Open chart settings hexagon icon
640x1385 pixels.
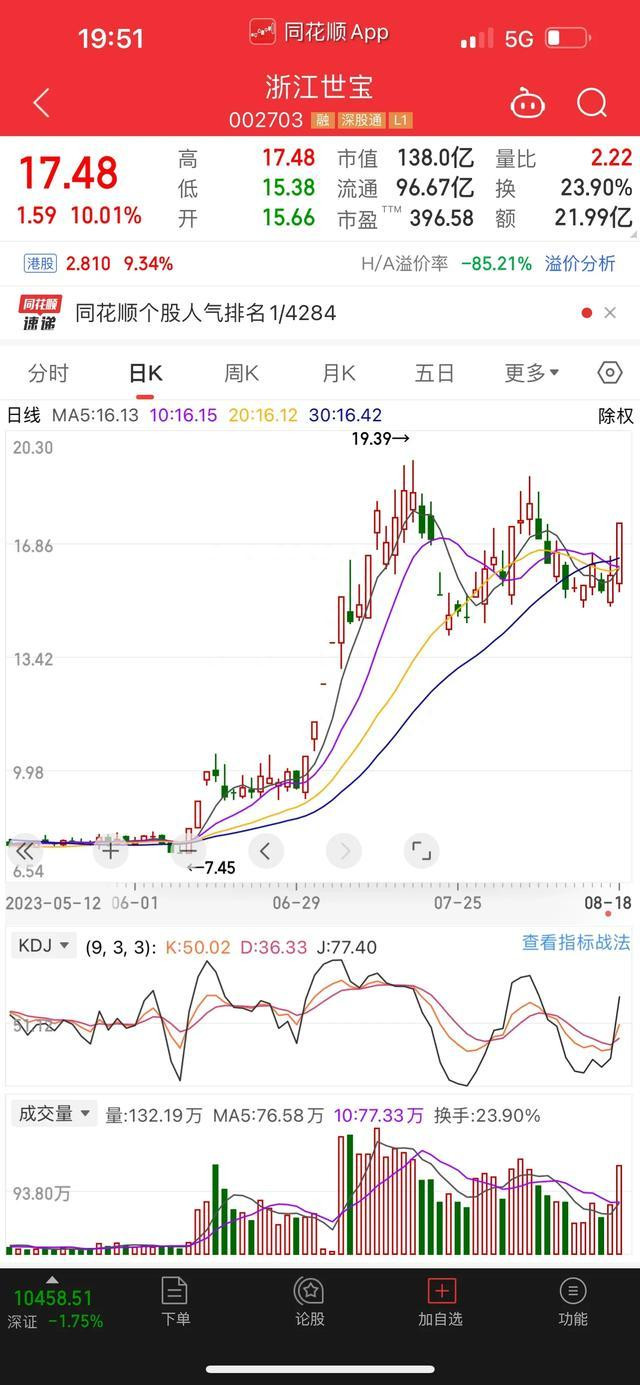pyautogui.click(x=609, y=373)
